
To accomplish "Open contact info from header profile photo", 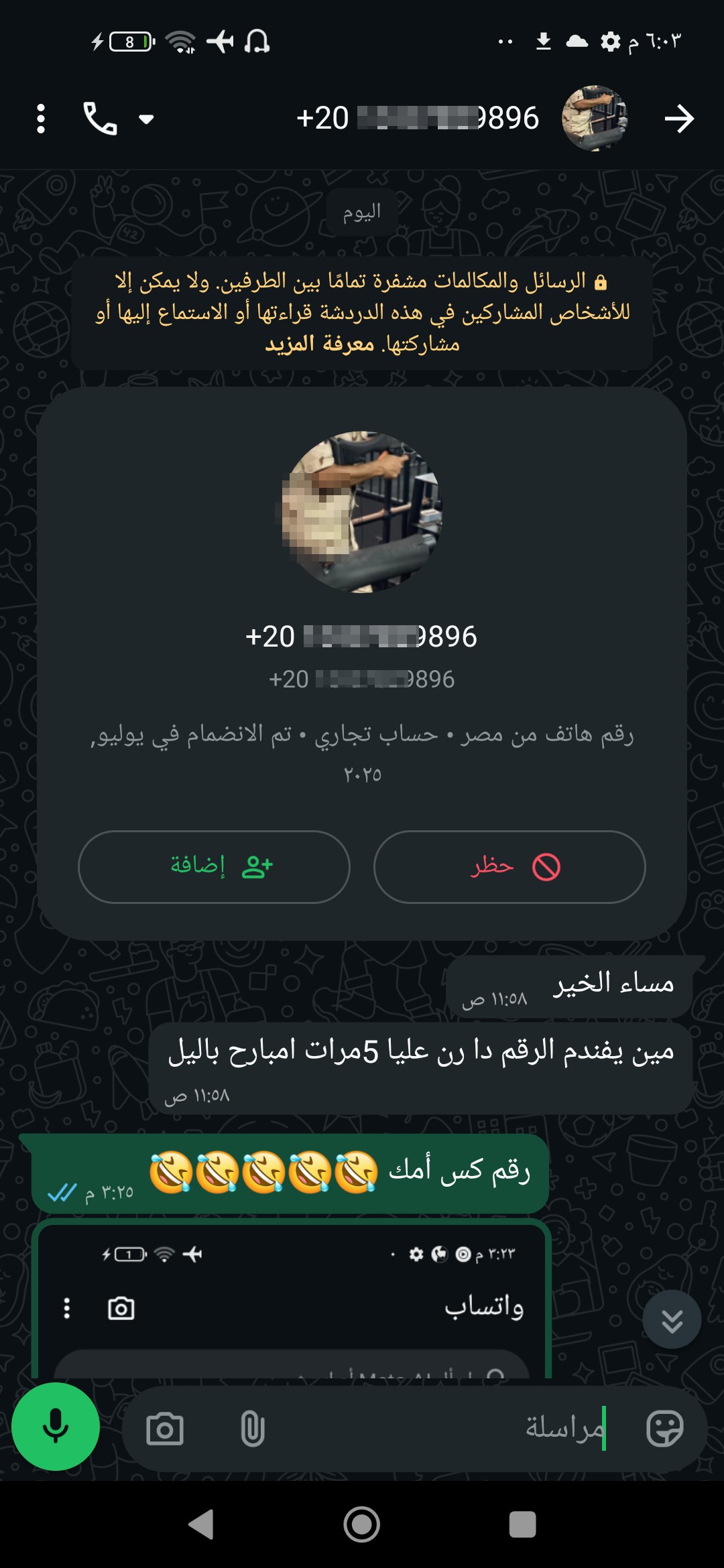I will point(595,118).
